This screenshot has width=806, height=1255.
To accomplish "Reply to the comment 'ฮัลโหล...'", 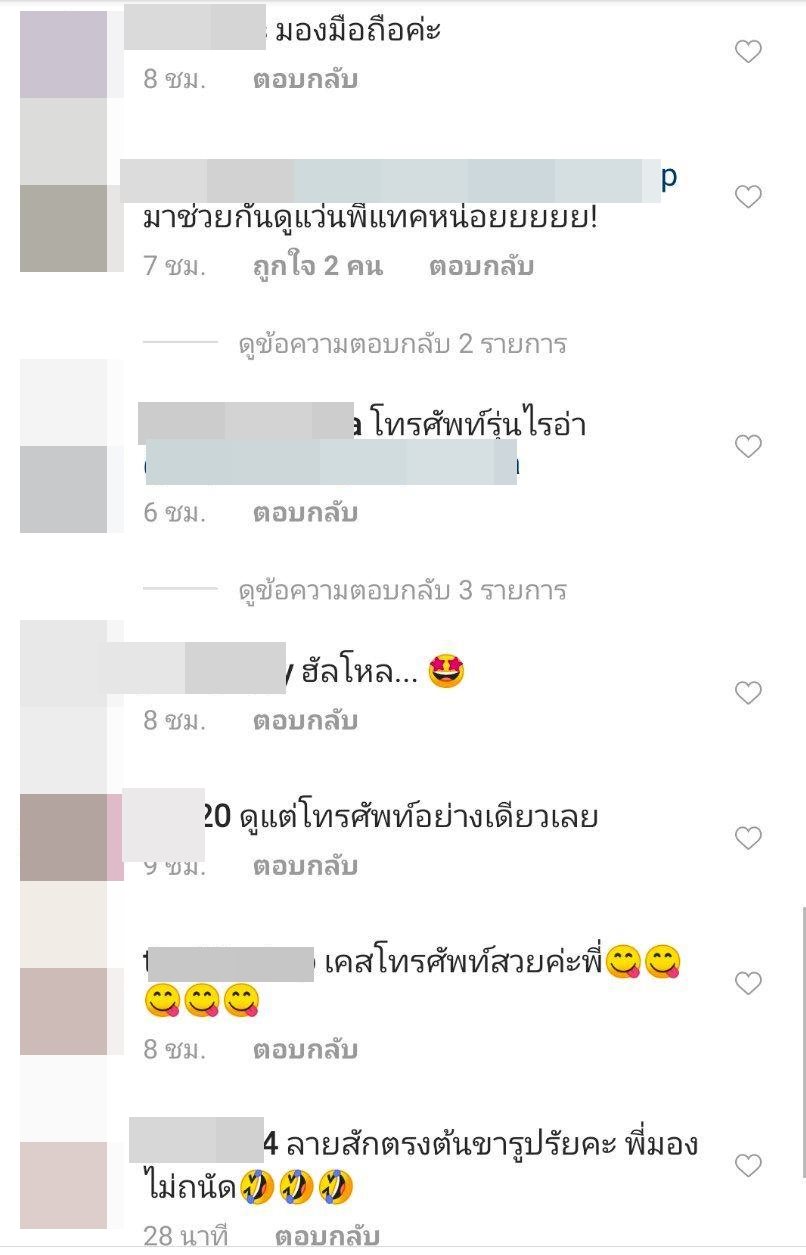I will (304, 720).
